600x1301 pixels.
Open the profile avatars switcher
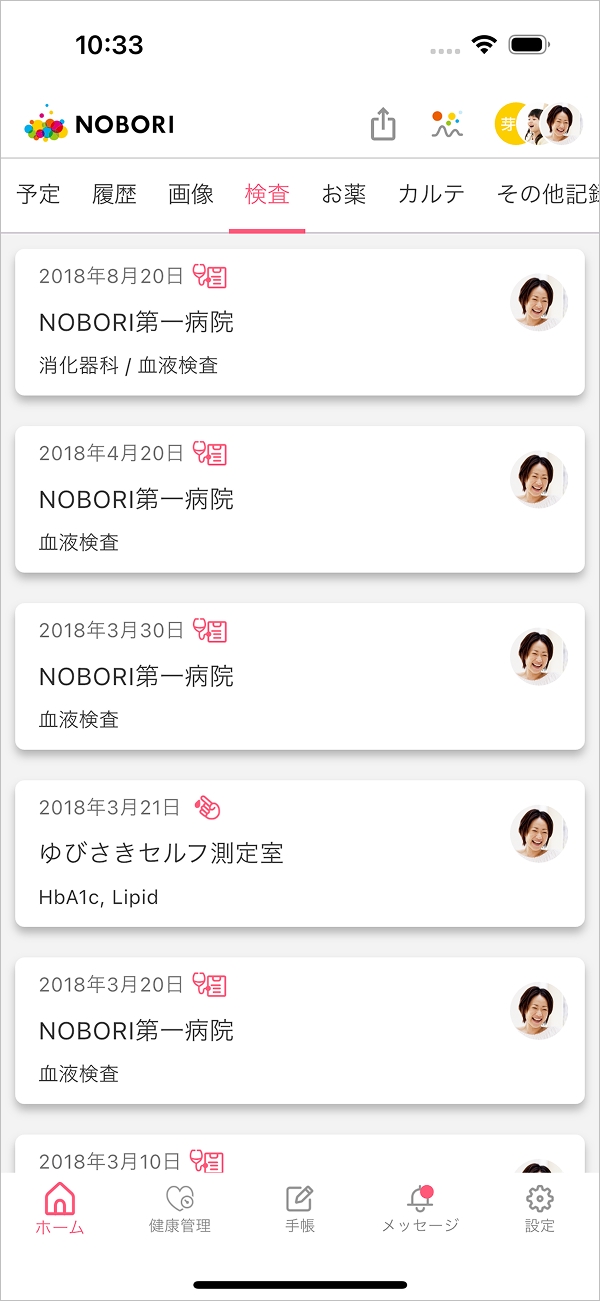pos(538,124)
